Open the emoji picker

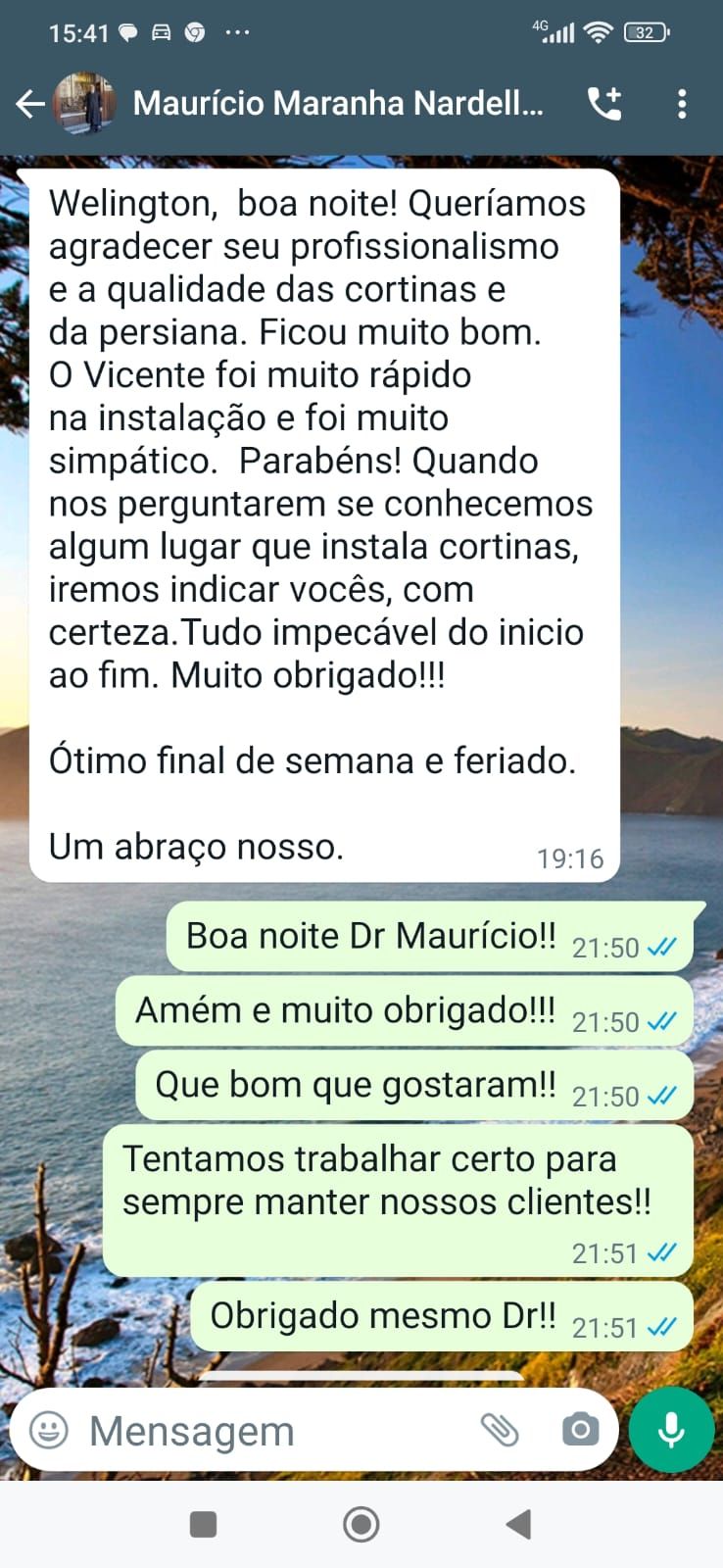coord(49,1431)
